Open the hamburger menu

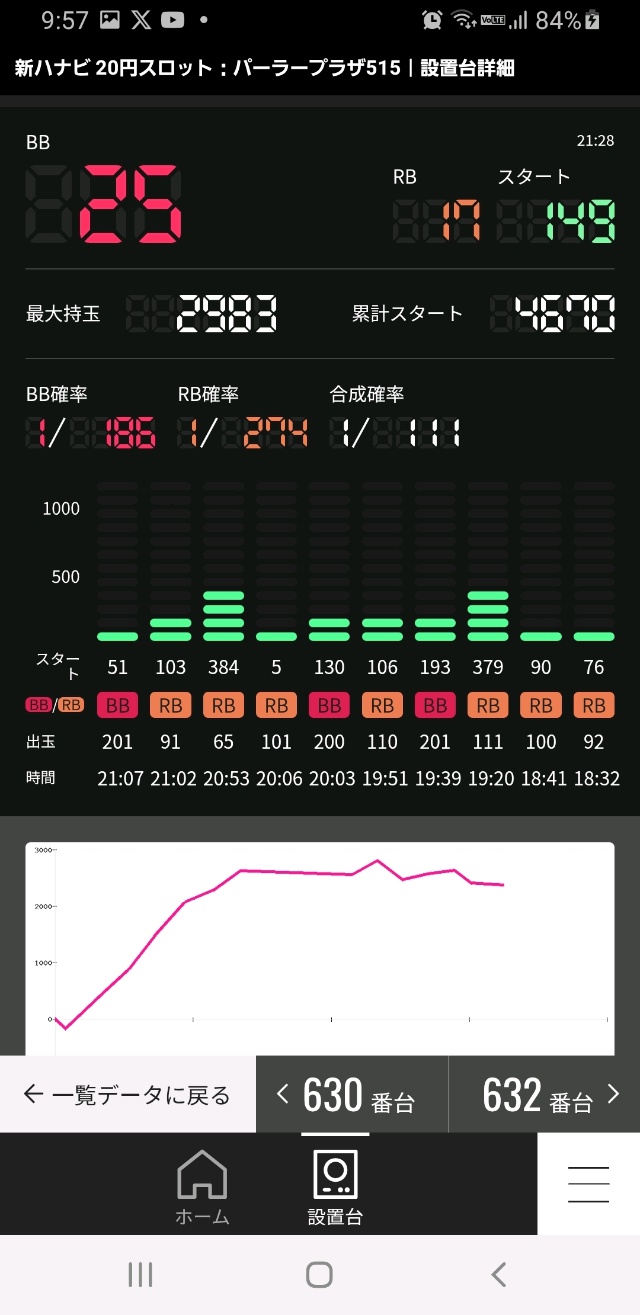click(588, 1184)
